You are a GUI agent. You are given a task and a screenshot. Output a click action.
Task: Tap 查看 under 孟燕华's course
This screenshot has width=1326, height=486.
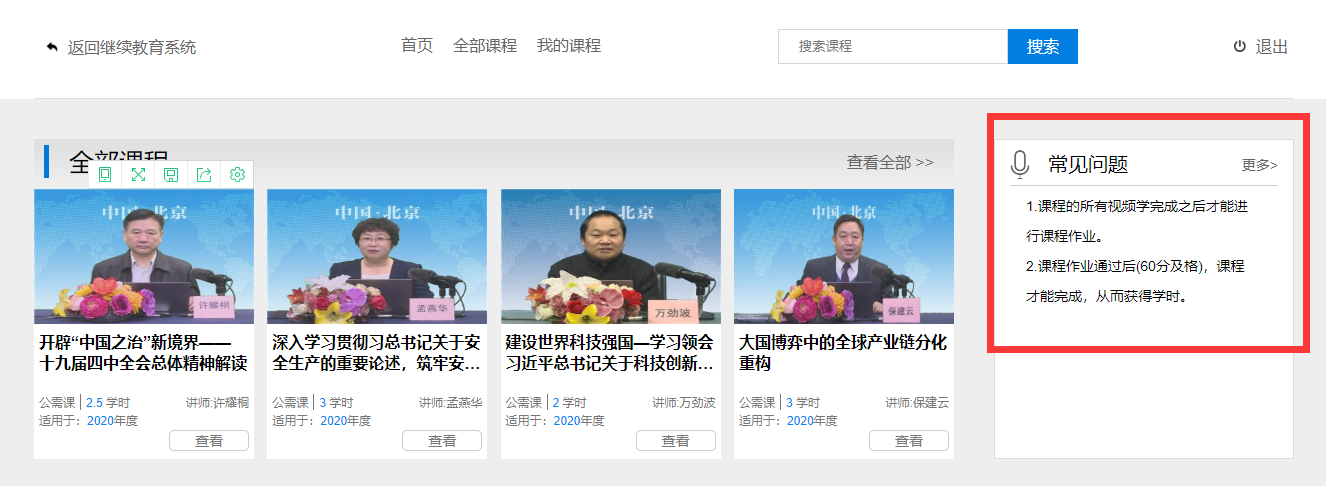[x=442, y=441]
